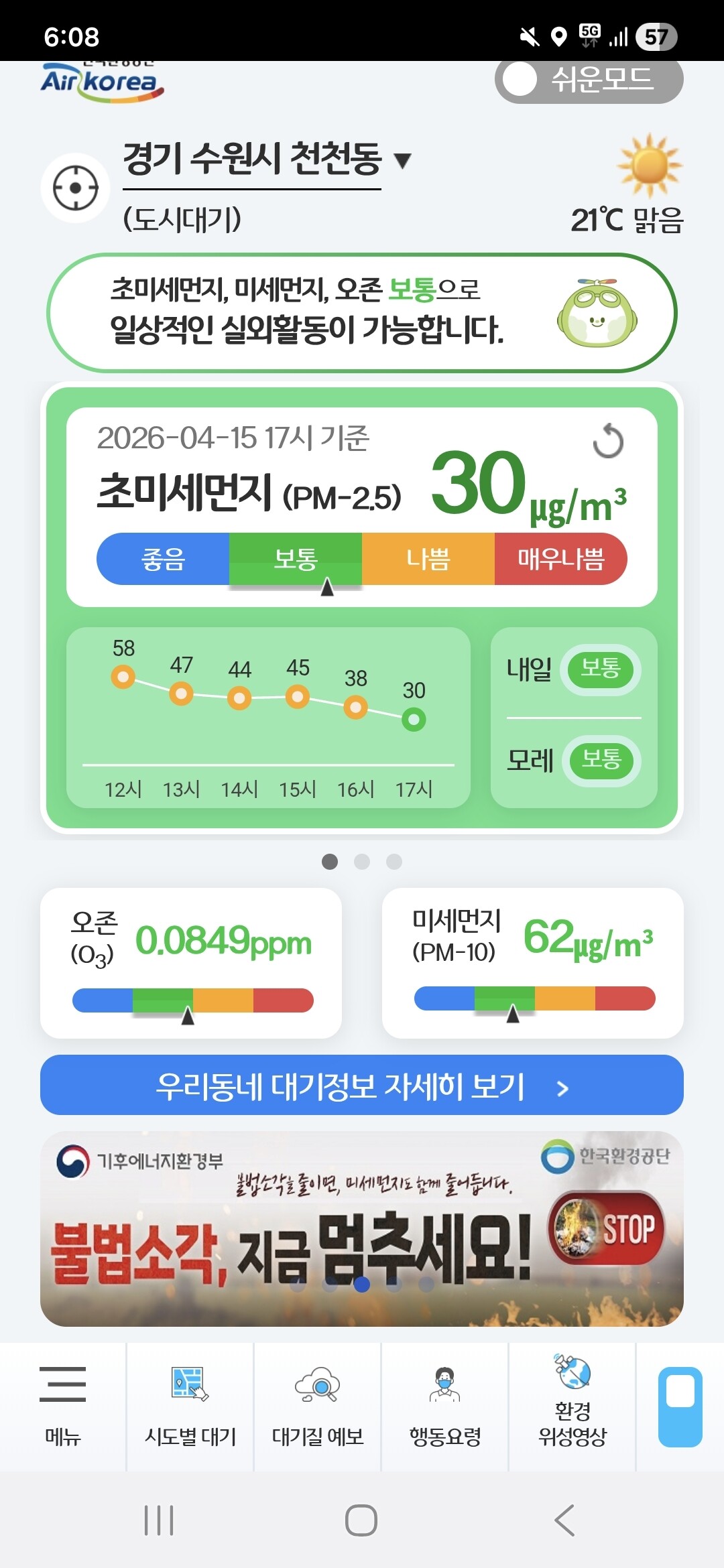Open 환경 위성영상
This screenshot has width=724, height=1568.
coord(572,1406)
